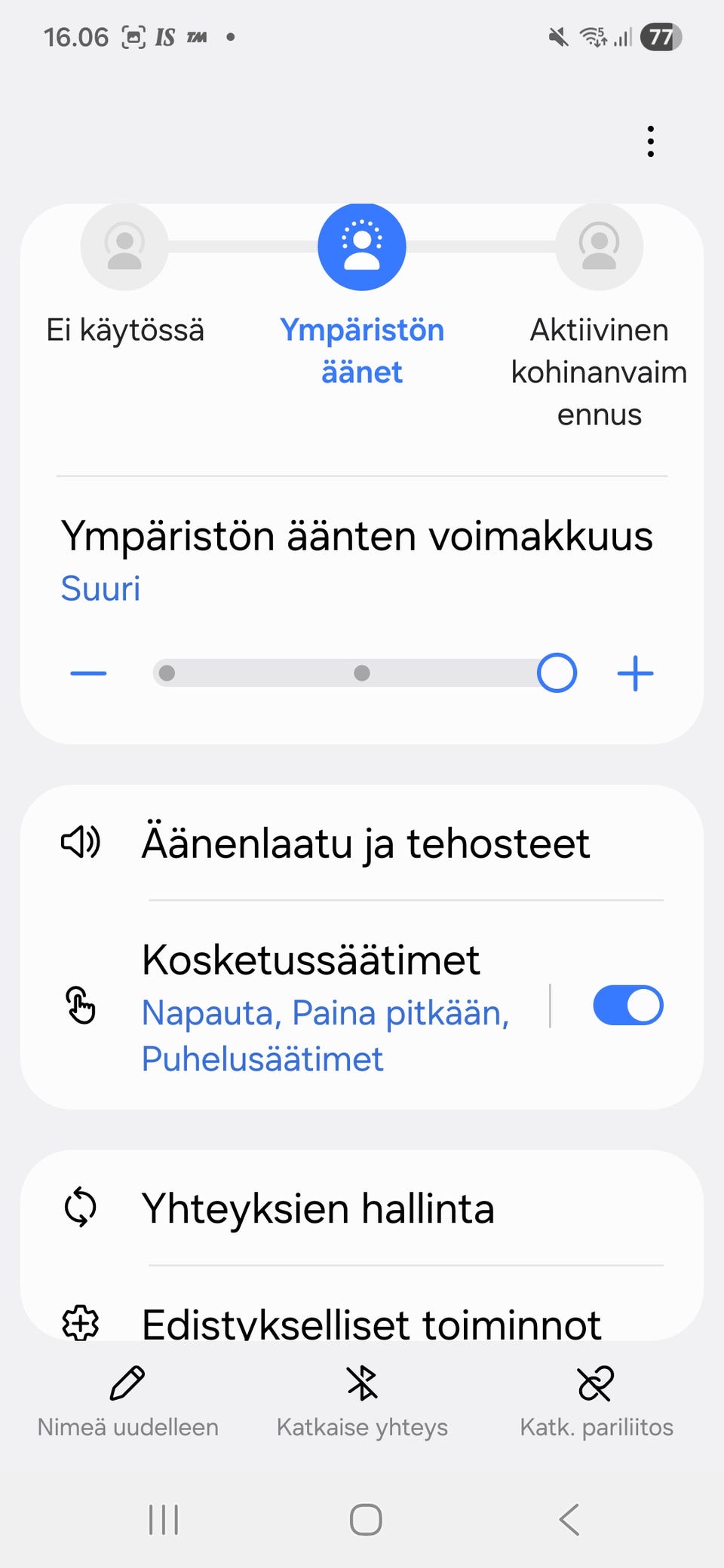Choose Ei käytössä as listening mode
This screenshot has height=1568, width=724.
[x=125, y=329]
